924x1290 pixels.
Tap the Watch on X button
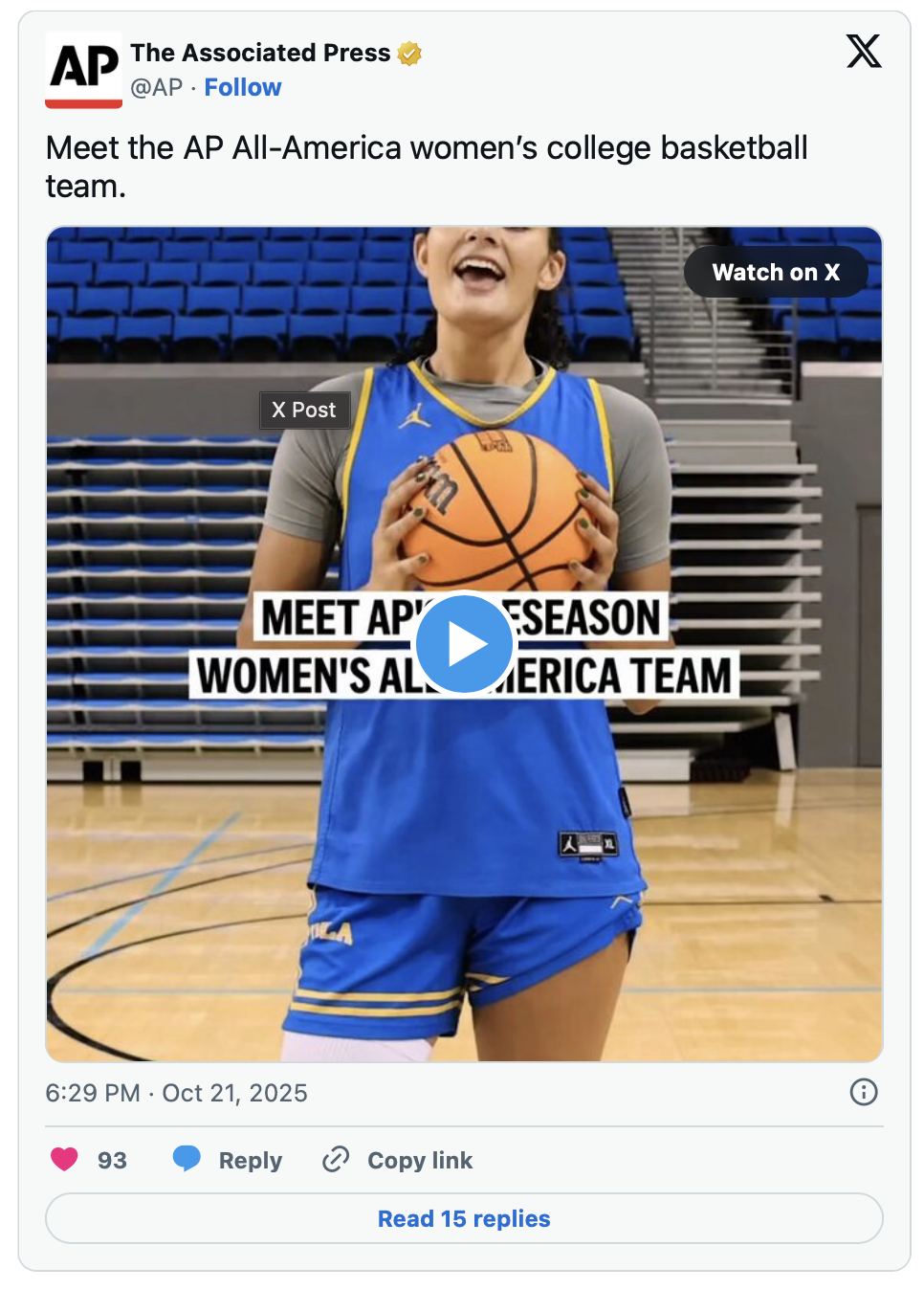[x=776, y=273]
